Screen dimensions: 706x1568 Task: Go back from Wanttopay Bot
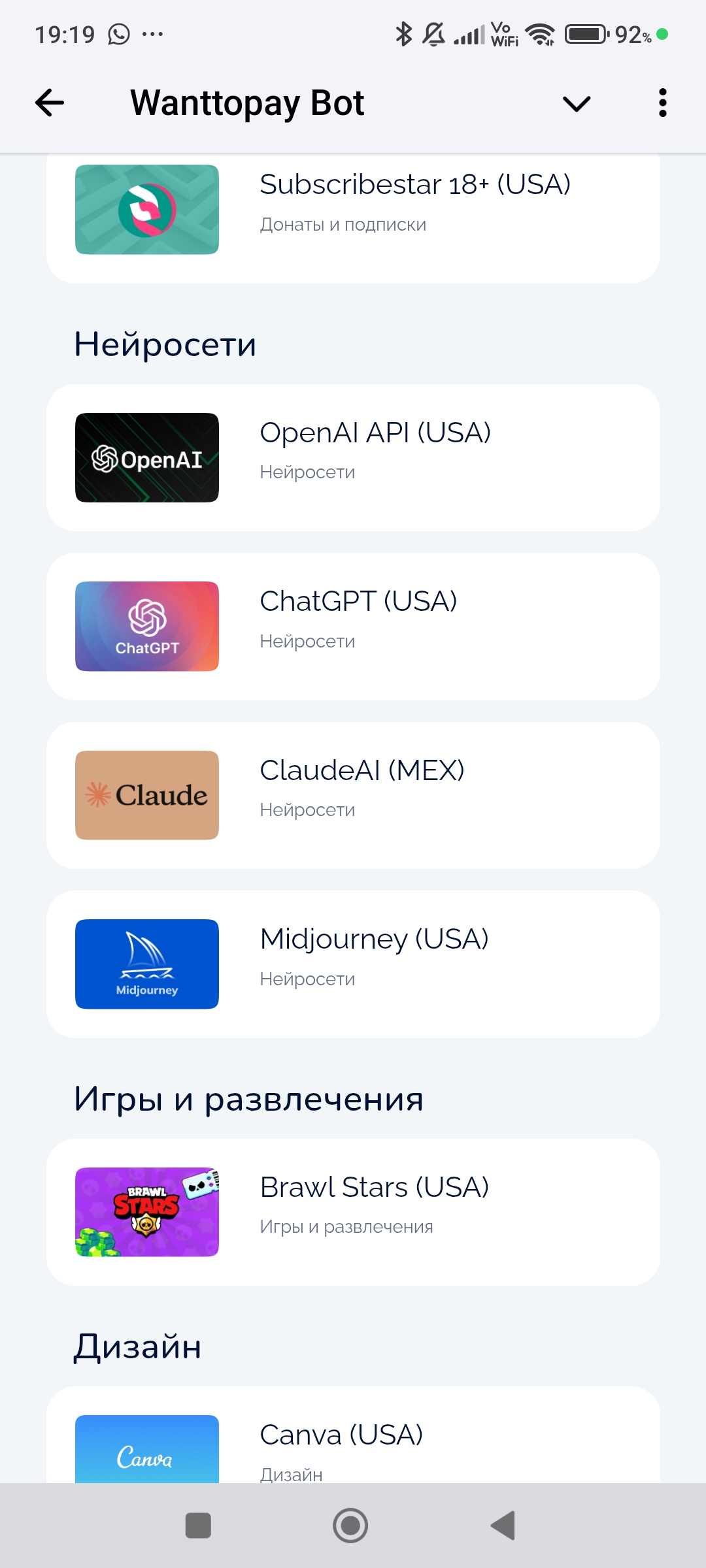tap(50, 103)
